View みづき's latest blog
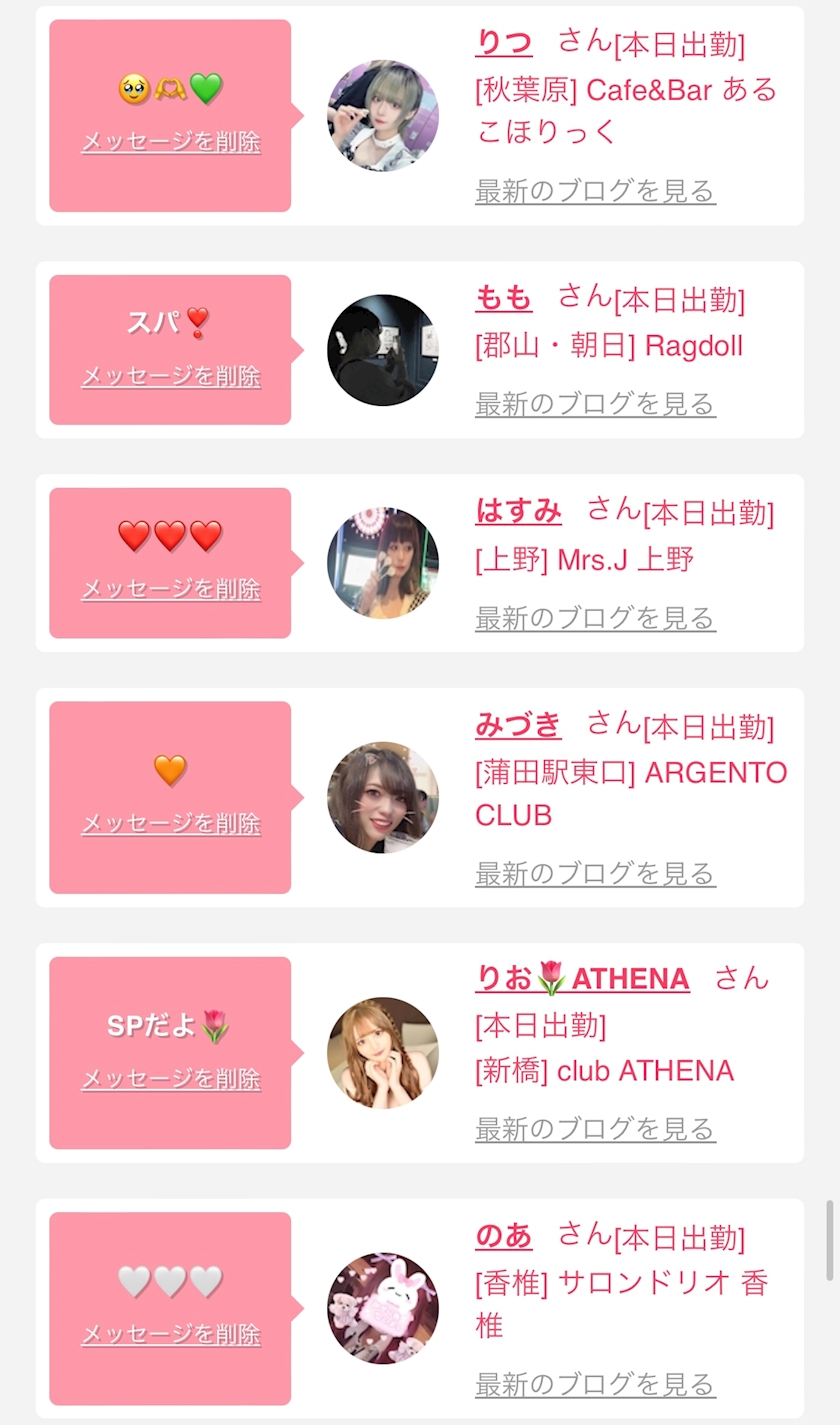Image resolution: width=840 pixels, height=1425 pixels. pos(595,873)
